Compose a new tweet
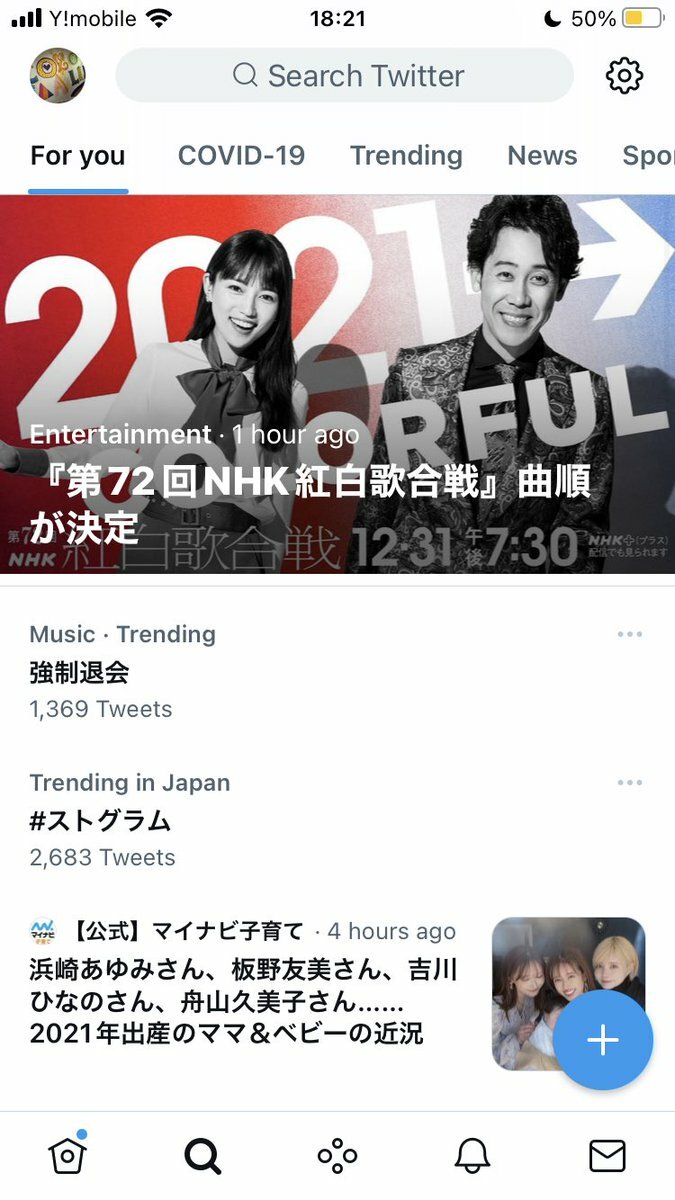 (602, 1040)
